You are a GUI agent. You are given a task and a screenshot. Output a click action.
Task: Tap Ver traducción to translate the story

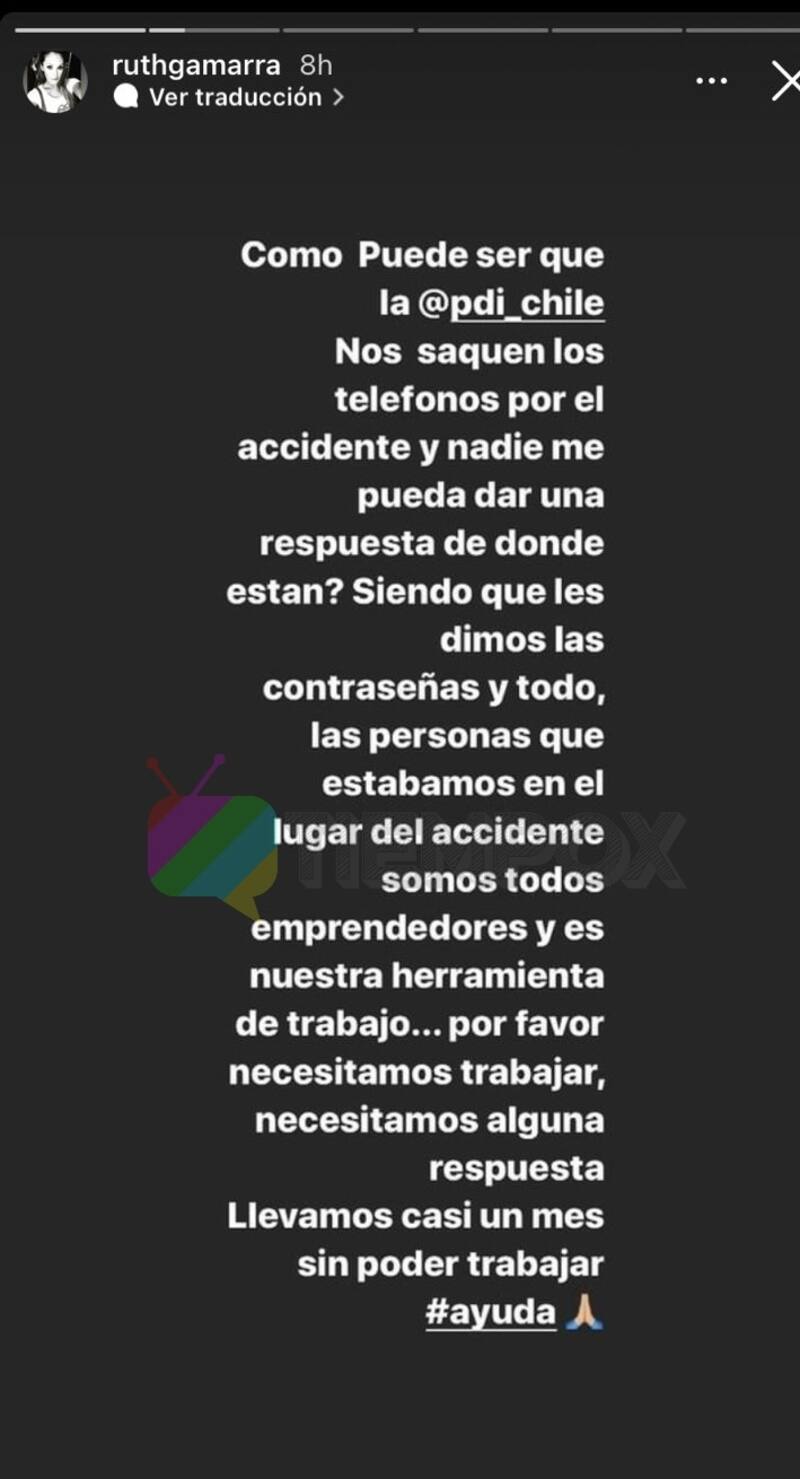(x=234, y=97)
